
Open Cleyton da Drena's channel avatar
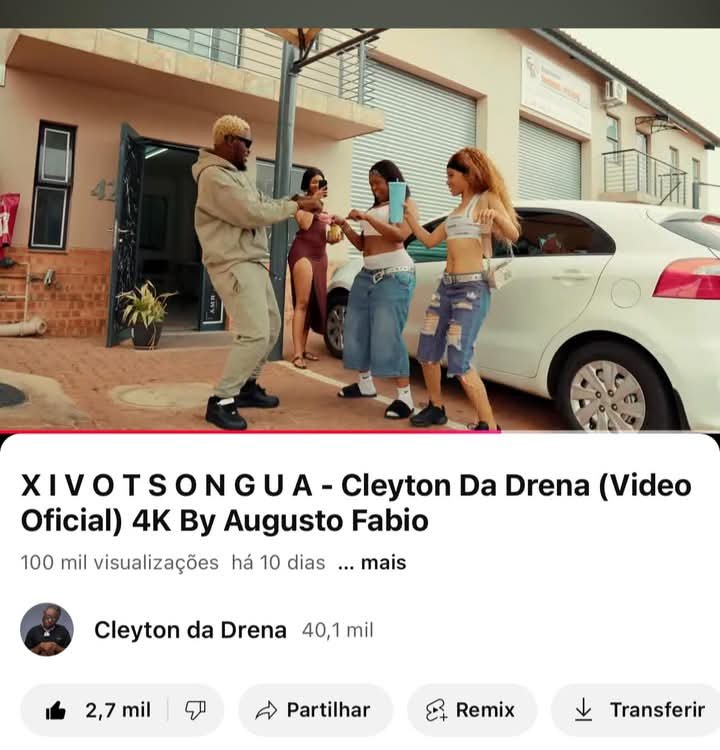[46, 630]
